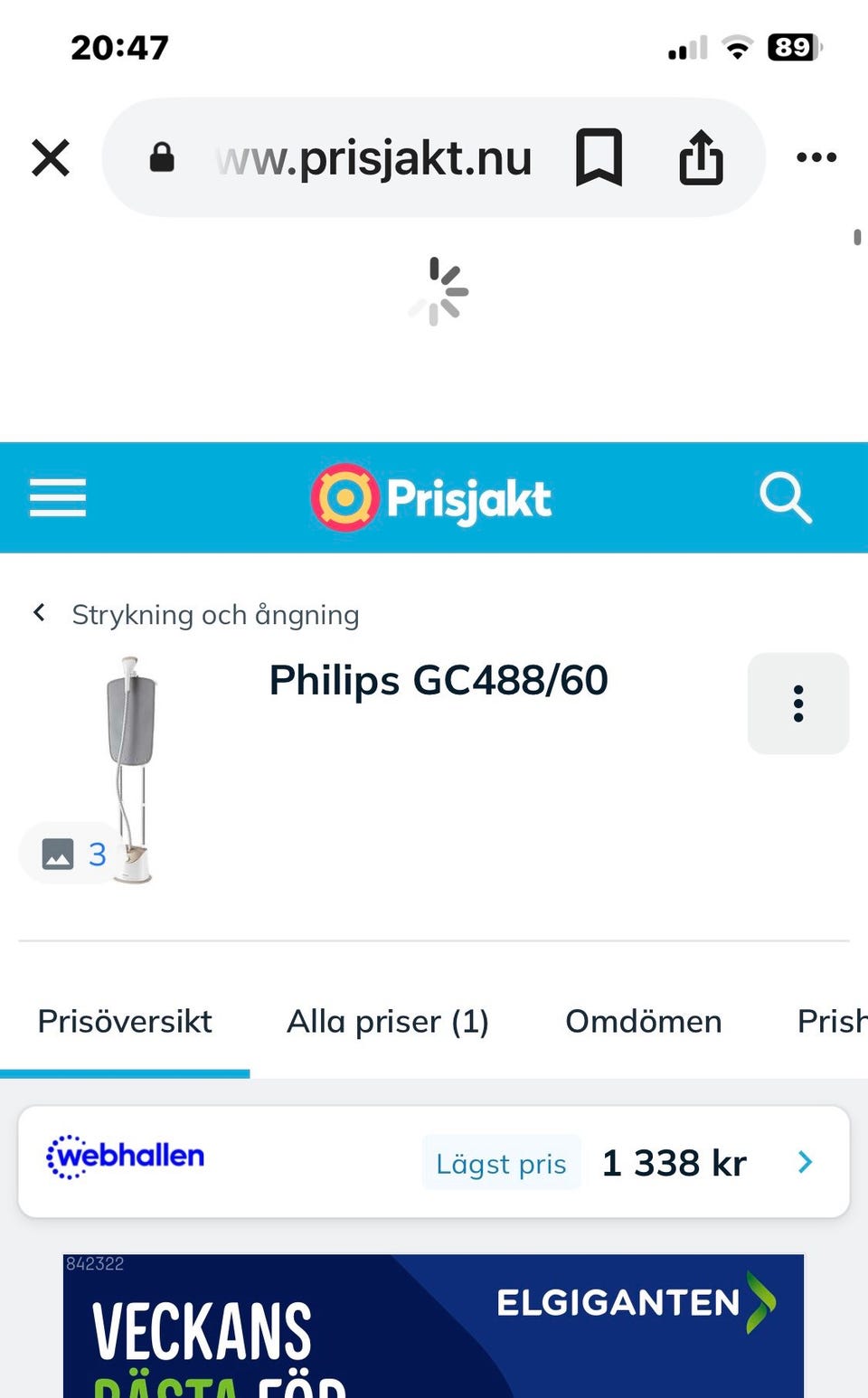Open the product options three-dot menu
Viewport: 868px width, 1398px height.
(x=798, y=704)
